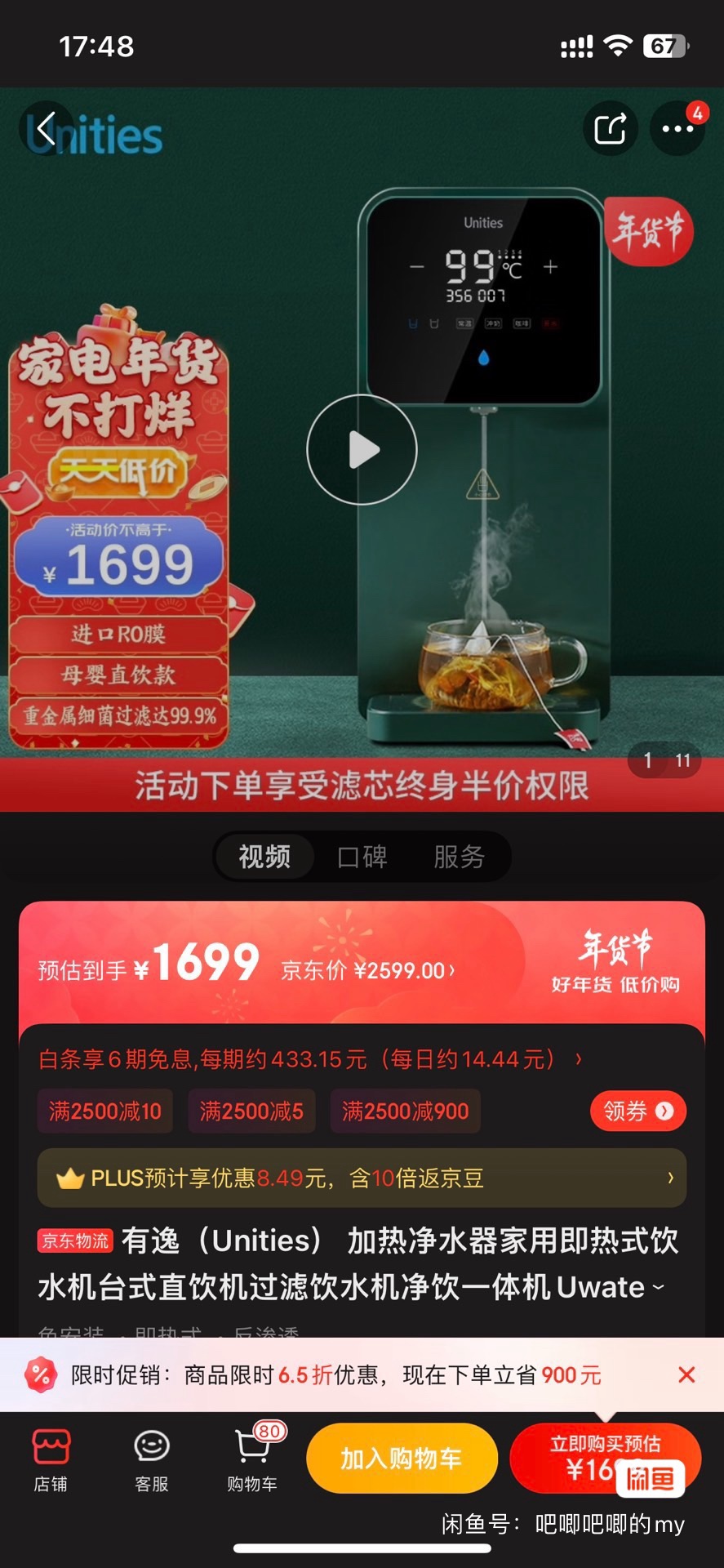Image resolution: width=724 pixels, height=1568 pixels.
Task: Open the 店铺 store page
Action: [x=51, y=1459]
